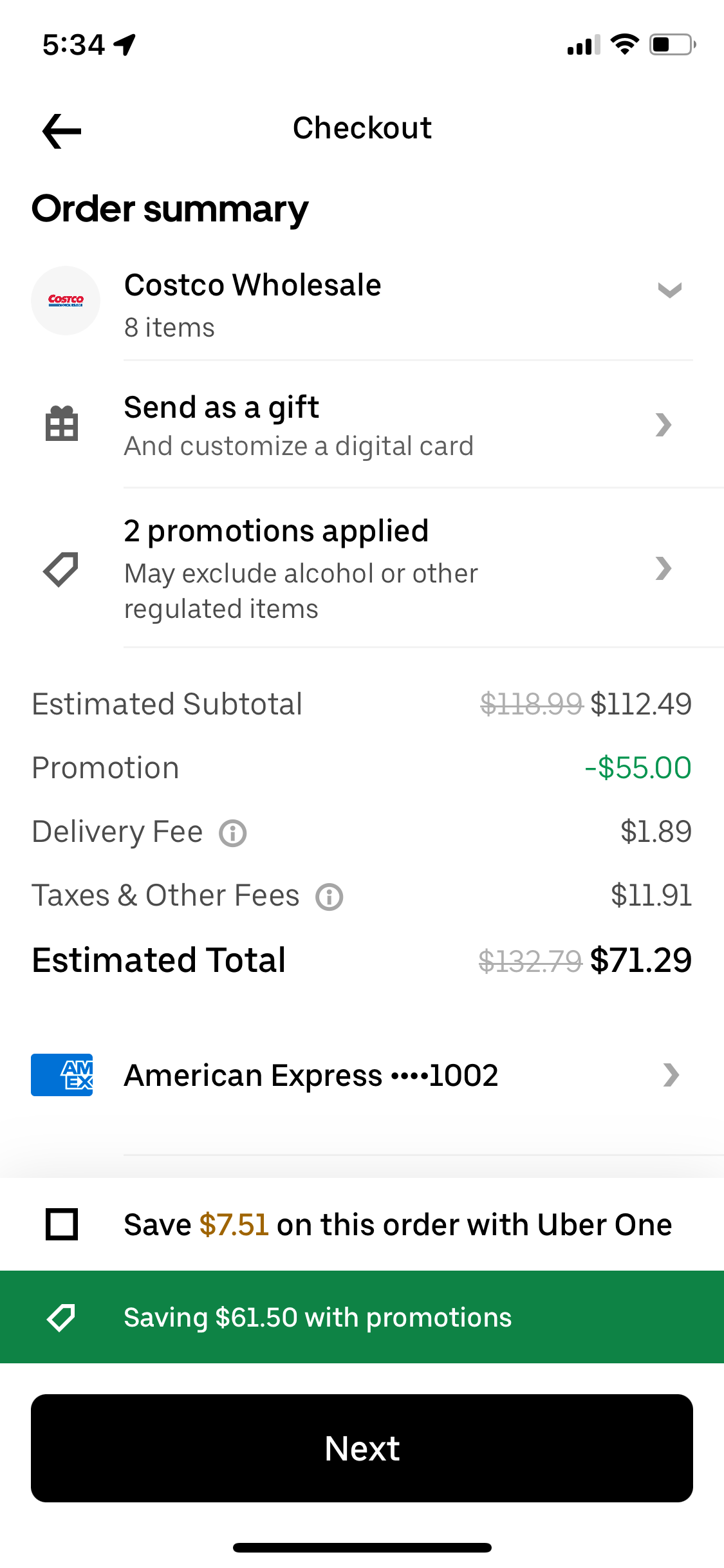
Task: Check the Uber One savings box
Action: point(62,1224)
